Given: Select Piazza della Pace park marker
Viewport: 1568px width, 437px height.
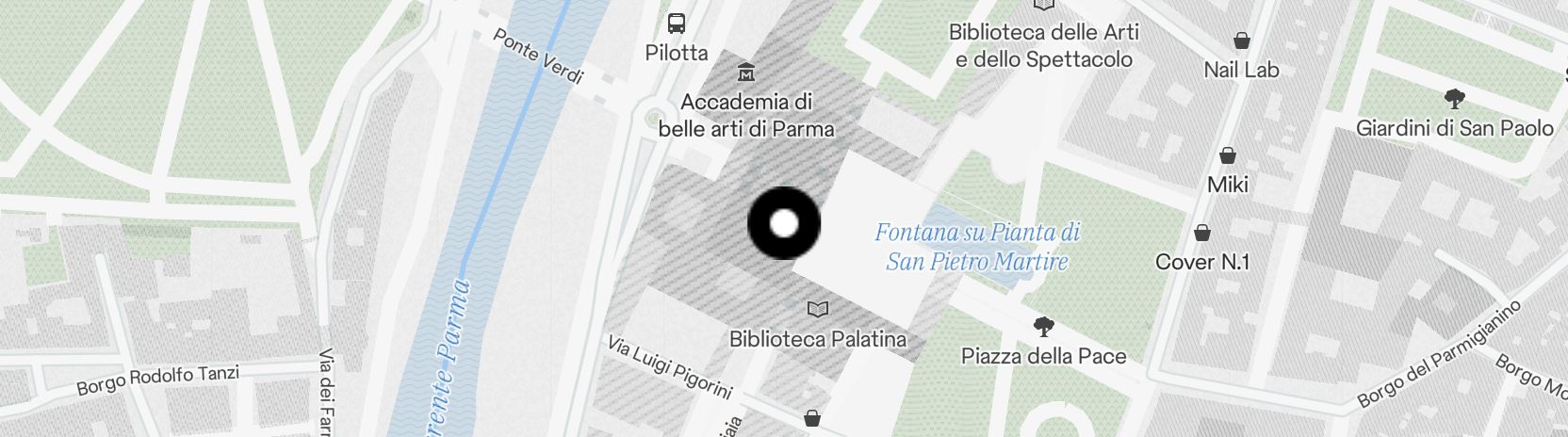Looking at the screenshot, I should (1043, 327).
